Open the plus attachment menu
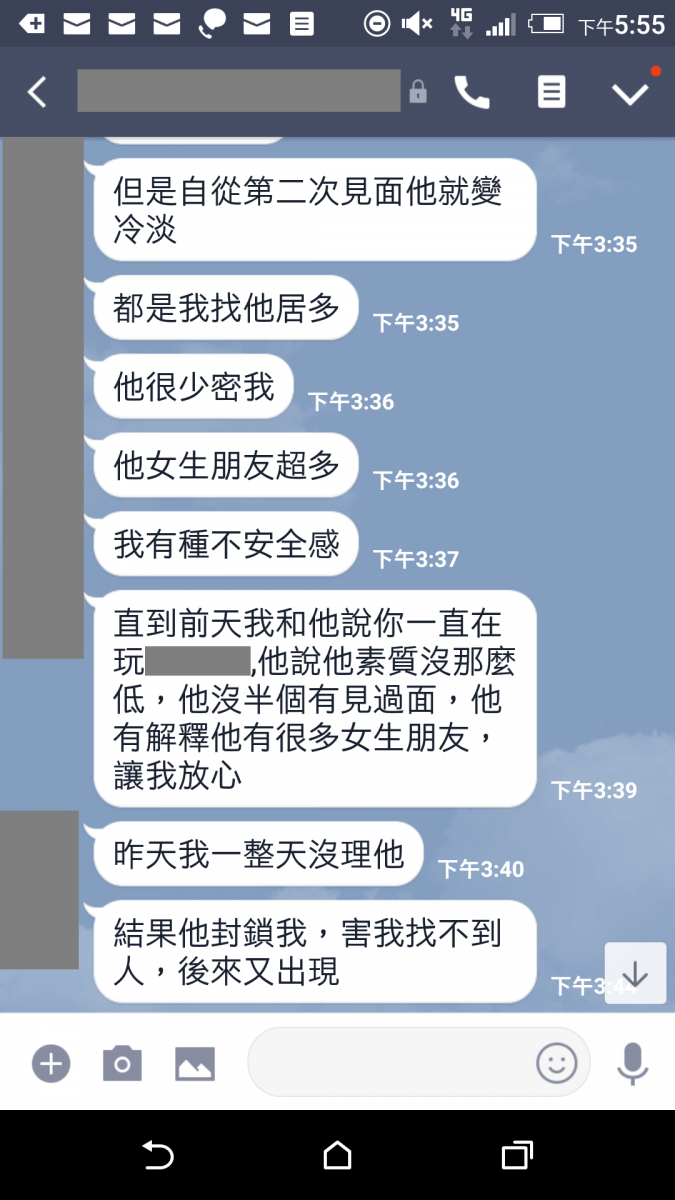 [x=50, y=1063]
